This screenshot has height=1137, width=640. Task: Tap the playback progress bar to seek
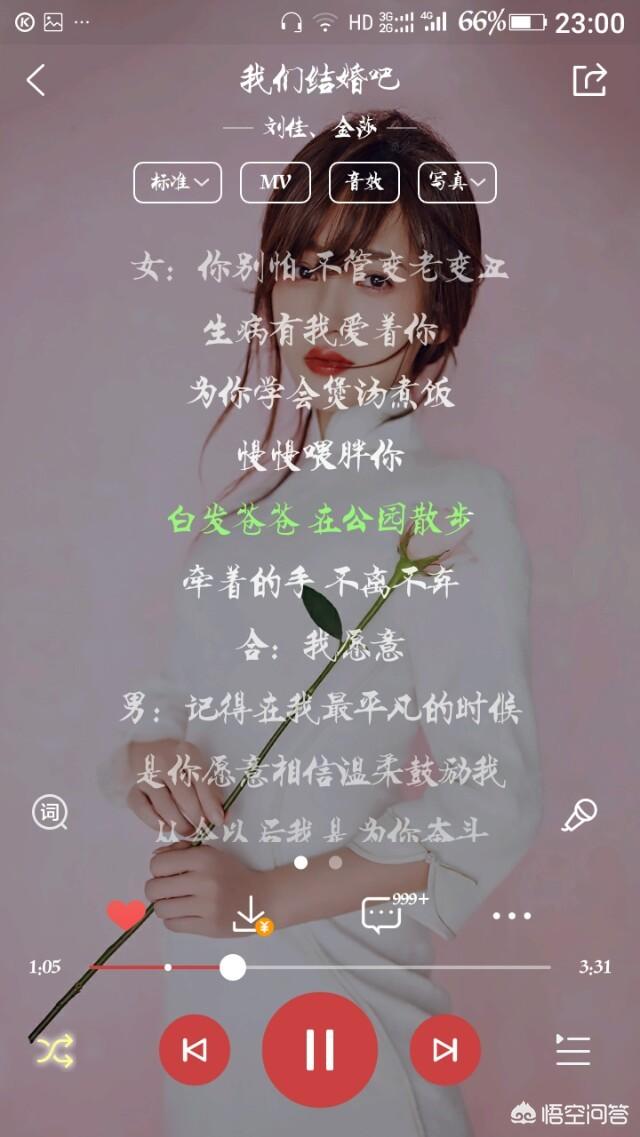click(x=320, y=967)
